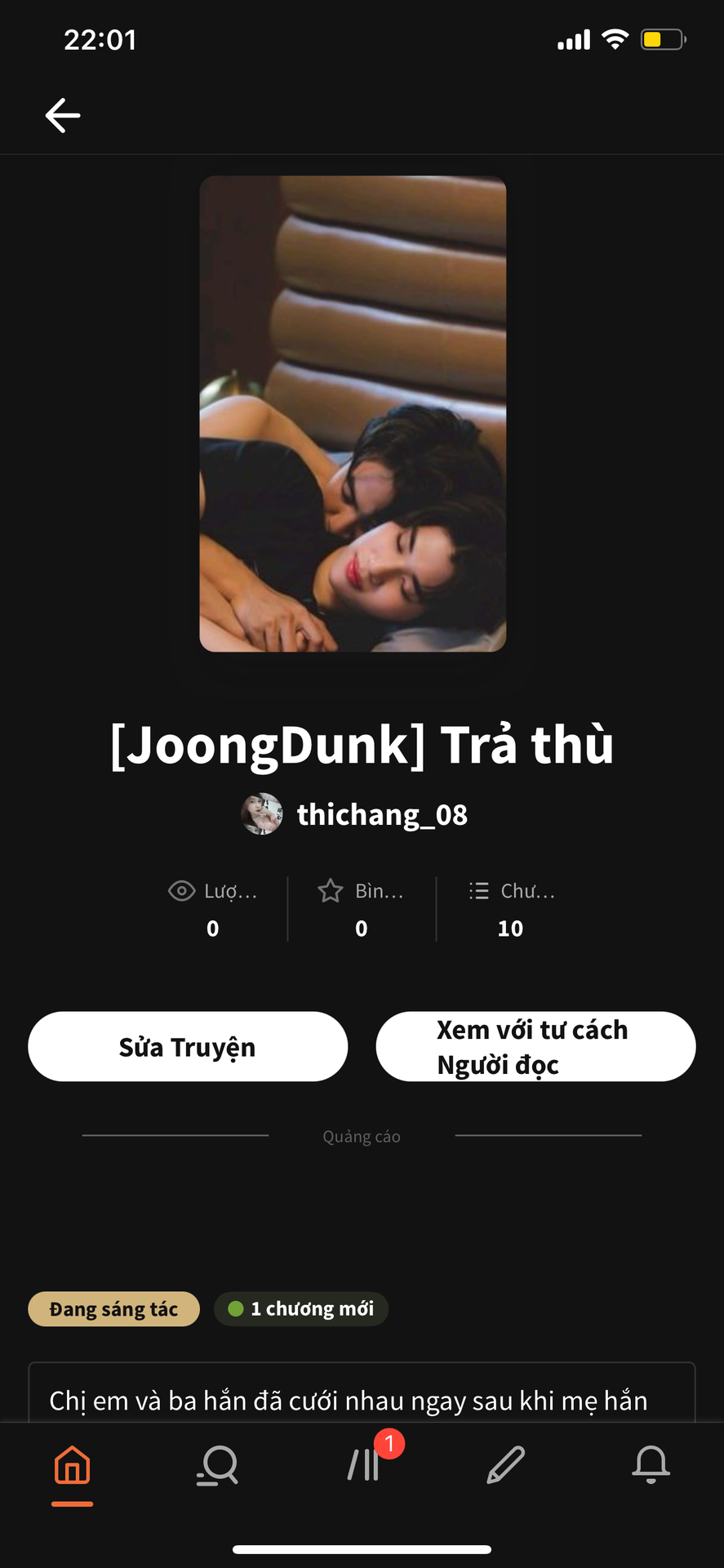This screenshot has width=724, height=1568.
Task: Open author profile thichang_08
Action: pyautogui.click(x=355, y=814)
